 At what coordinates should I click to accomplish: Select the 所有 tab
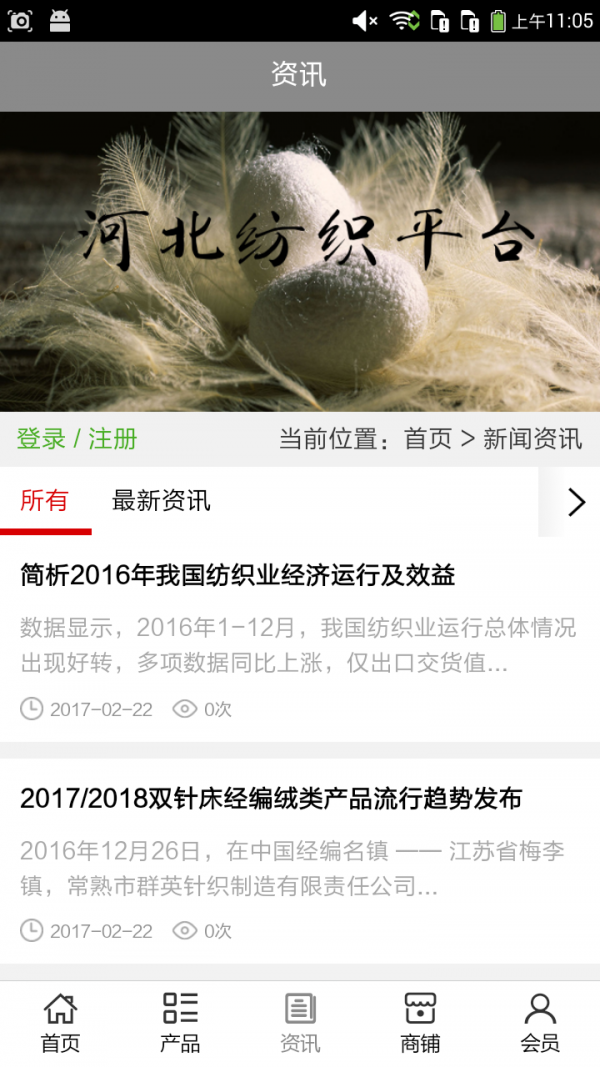[44, 501]
